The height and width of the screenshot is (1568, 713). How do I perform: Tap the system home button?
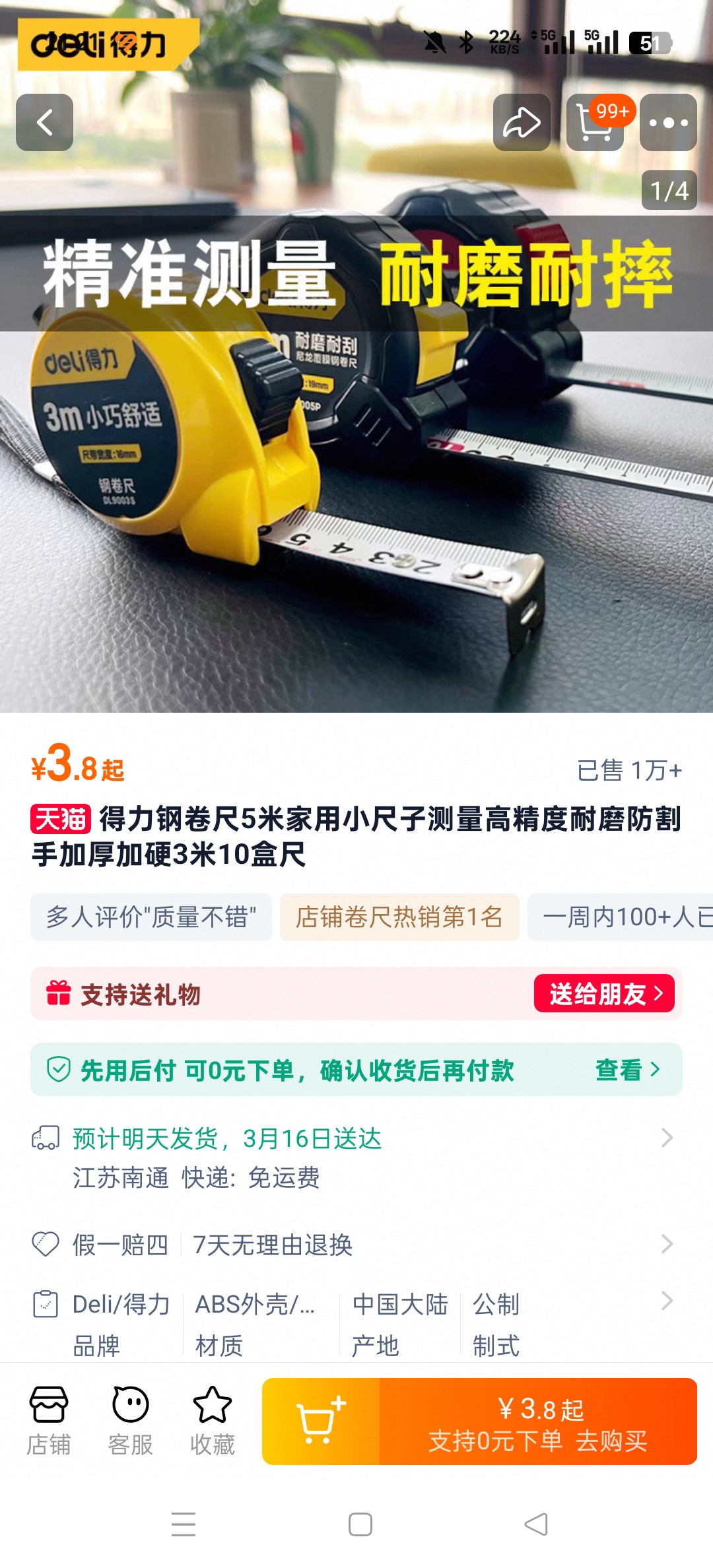[360, 1524]
